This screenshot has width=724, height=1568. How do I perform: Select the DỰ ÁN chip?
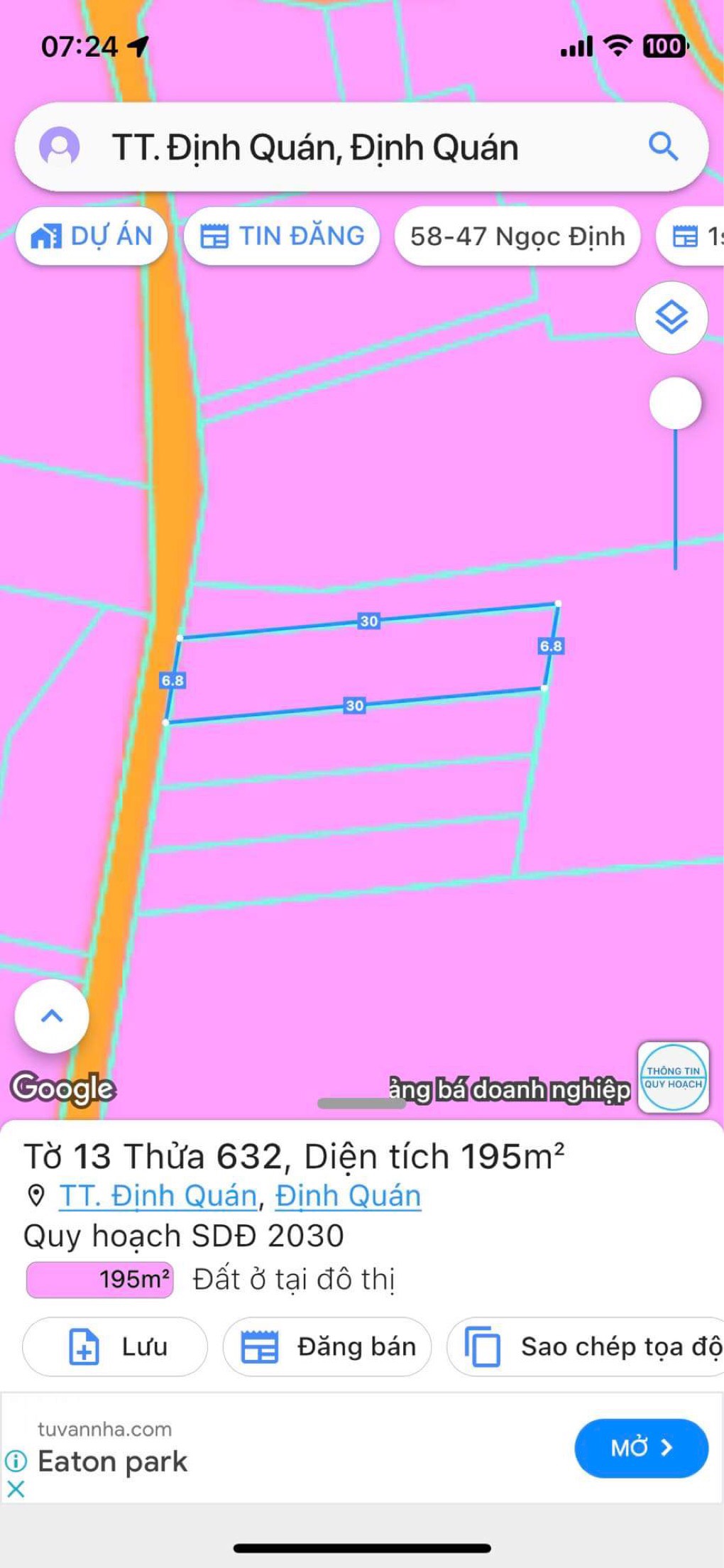(x=92, y=236)
